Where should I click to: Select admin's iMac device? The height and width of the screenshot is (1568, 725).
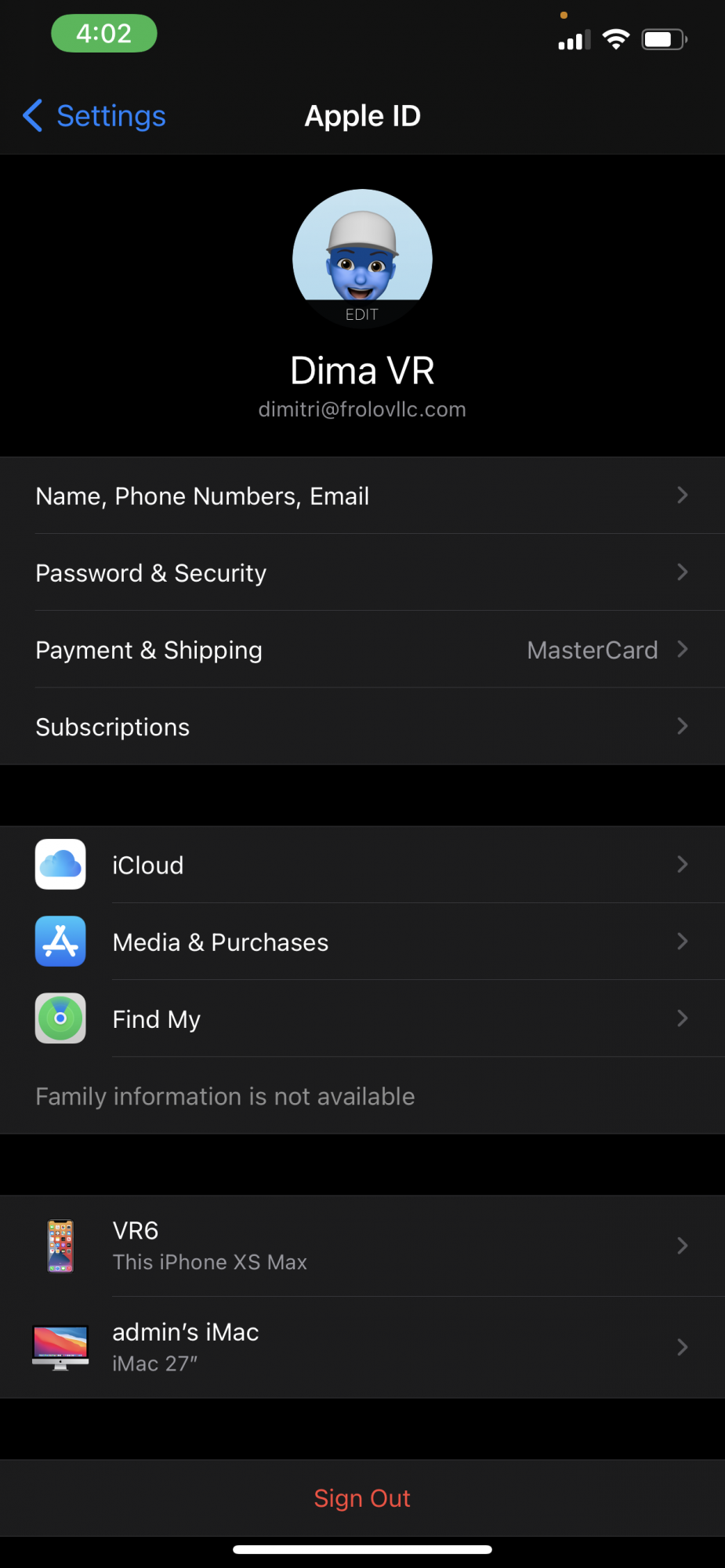pos(362,1347)
